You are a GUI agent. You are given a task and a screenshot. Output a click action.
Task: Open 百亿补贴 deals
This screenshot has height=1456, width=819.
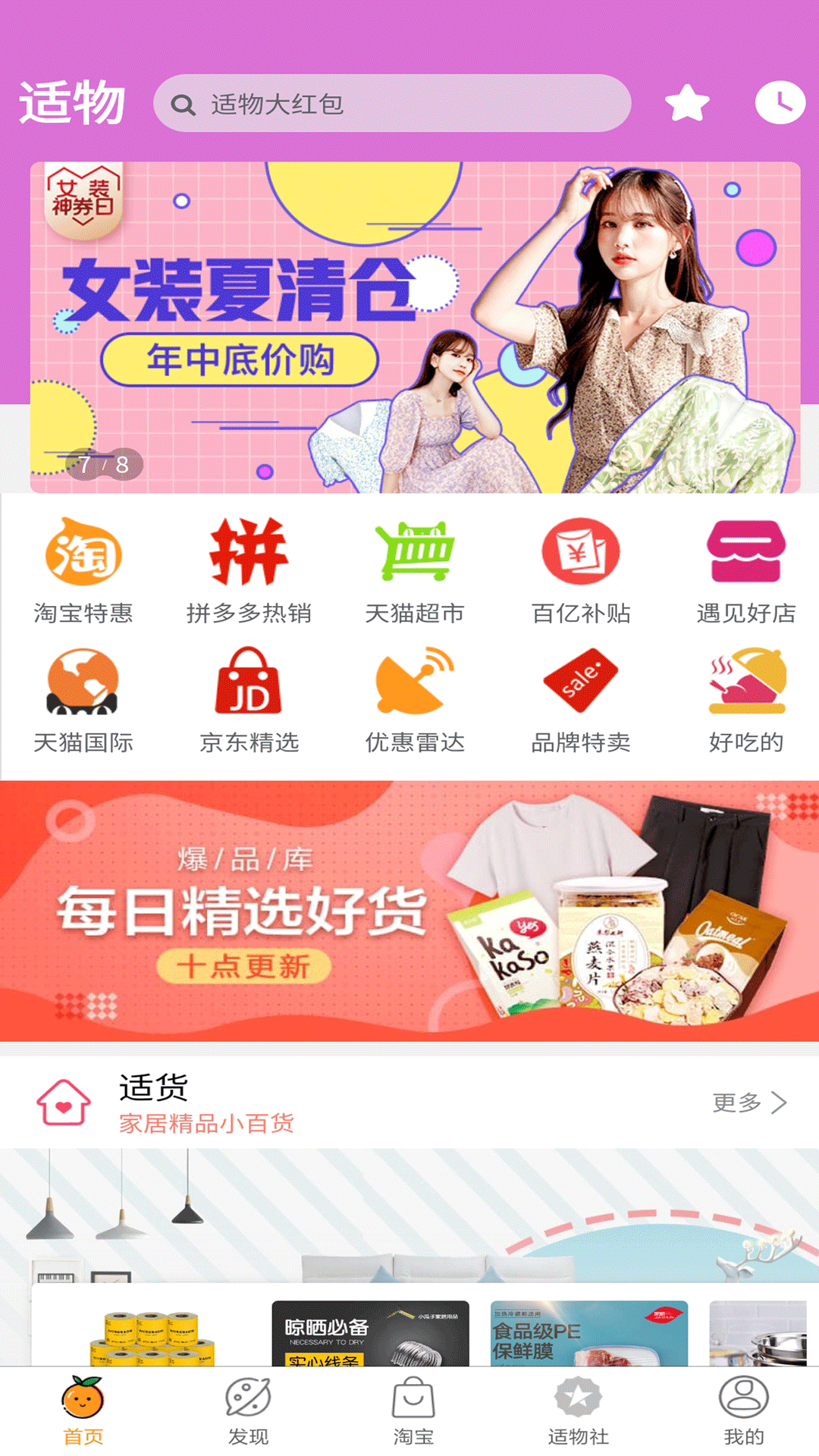pyautogui.click(x=581, y=570)
